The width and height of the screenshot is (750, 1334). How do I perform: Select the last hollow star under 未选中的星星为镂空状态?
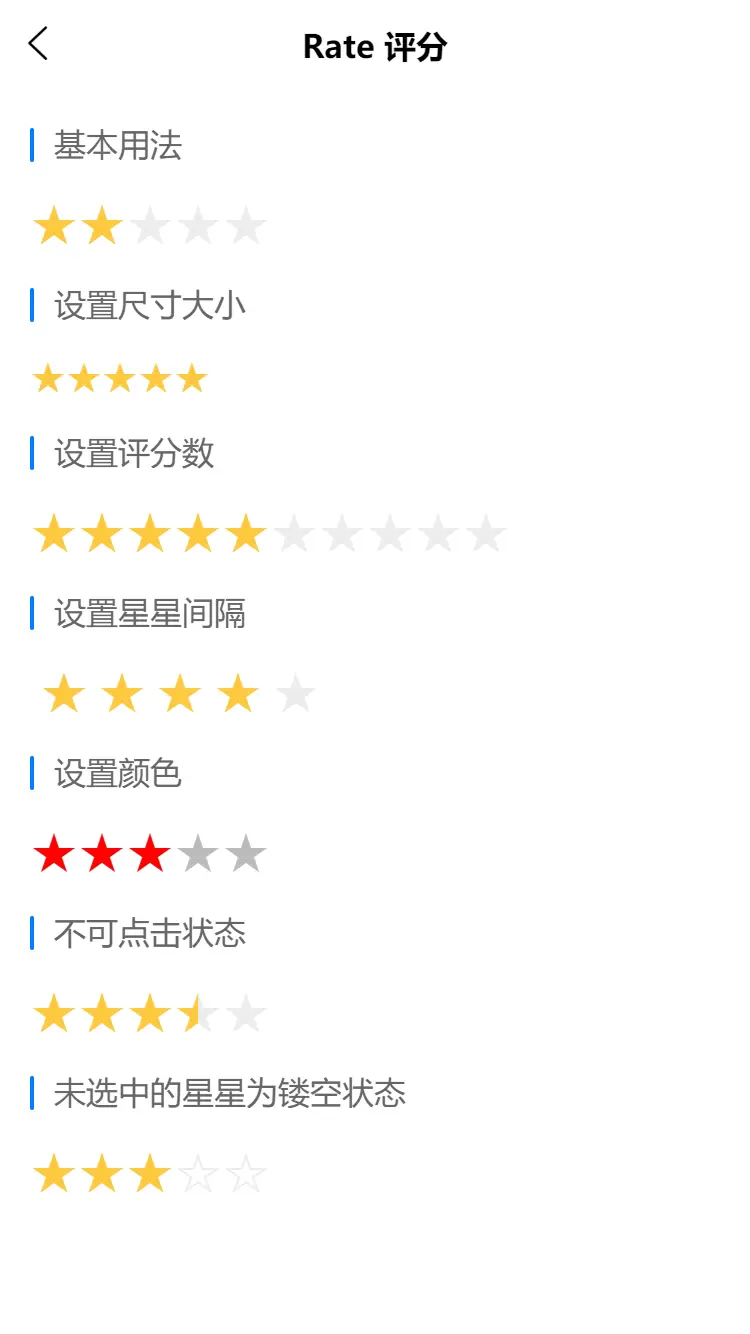246,1174
